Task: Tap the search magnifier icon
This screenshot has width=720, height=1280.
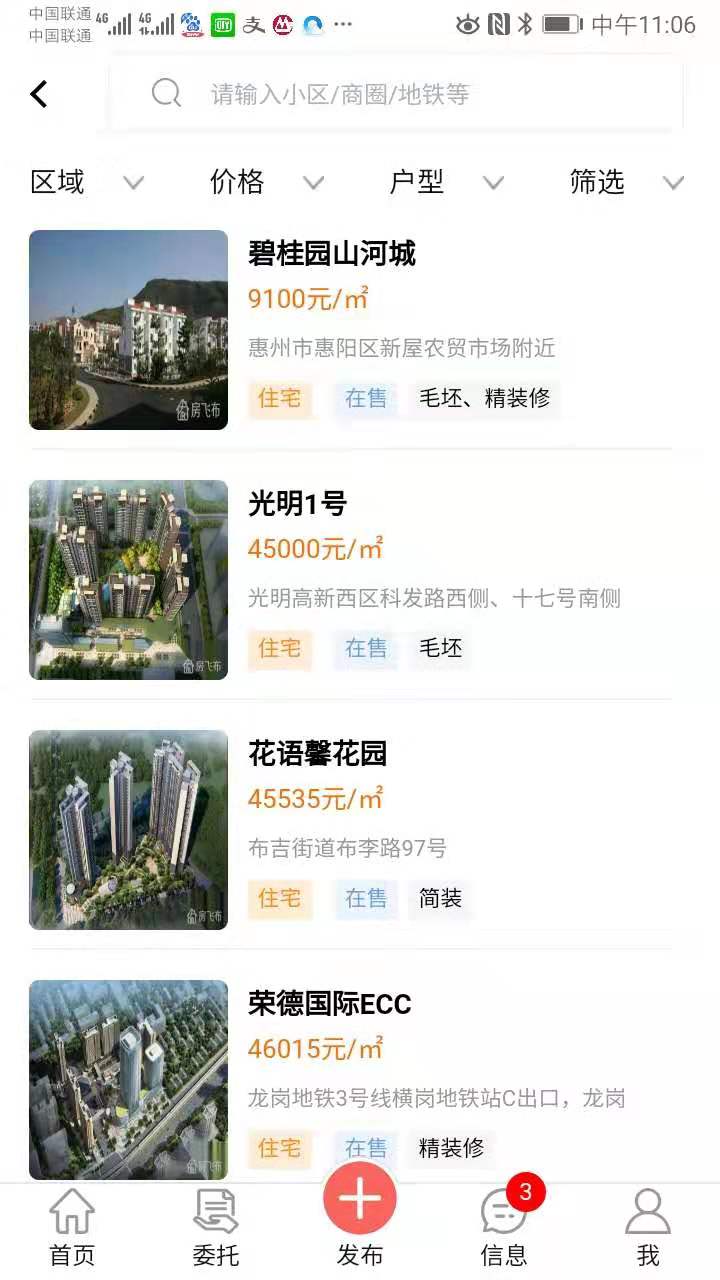Action: 166,94
